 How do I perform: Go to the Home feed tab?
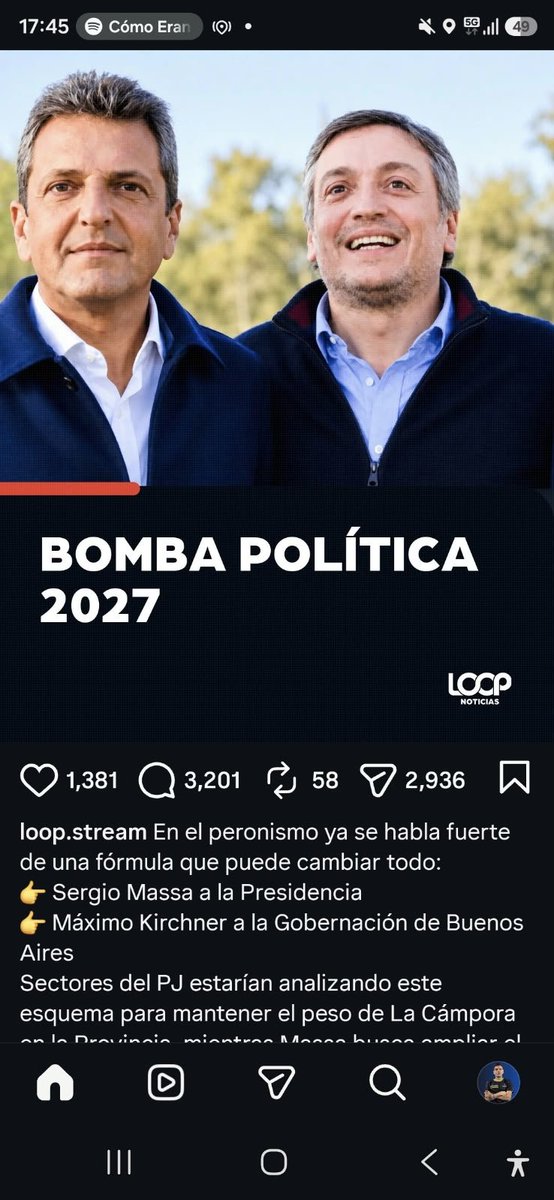point(55,1082)
